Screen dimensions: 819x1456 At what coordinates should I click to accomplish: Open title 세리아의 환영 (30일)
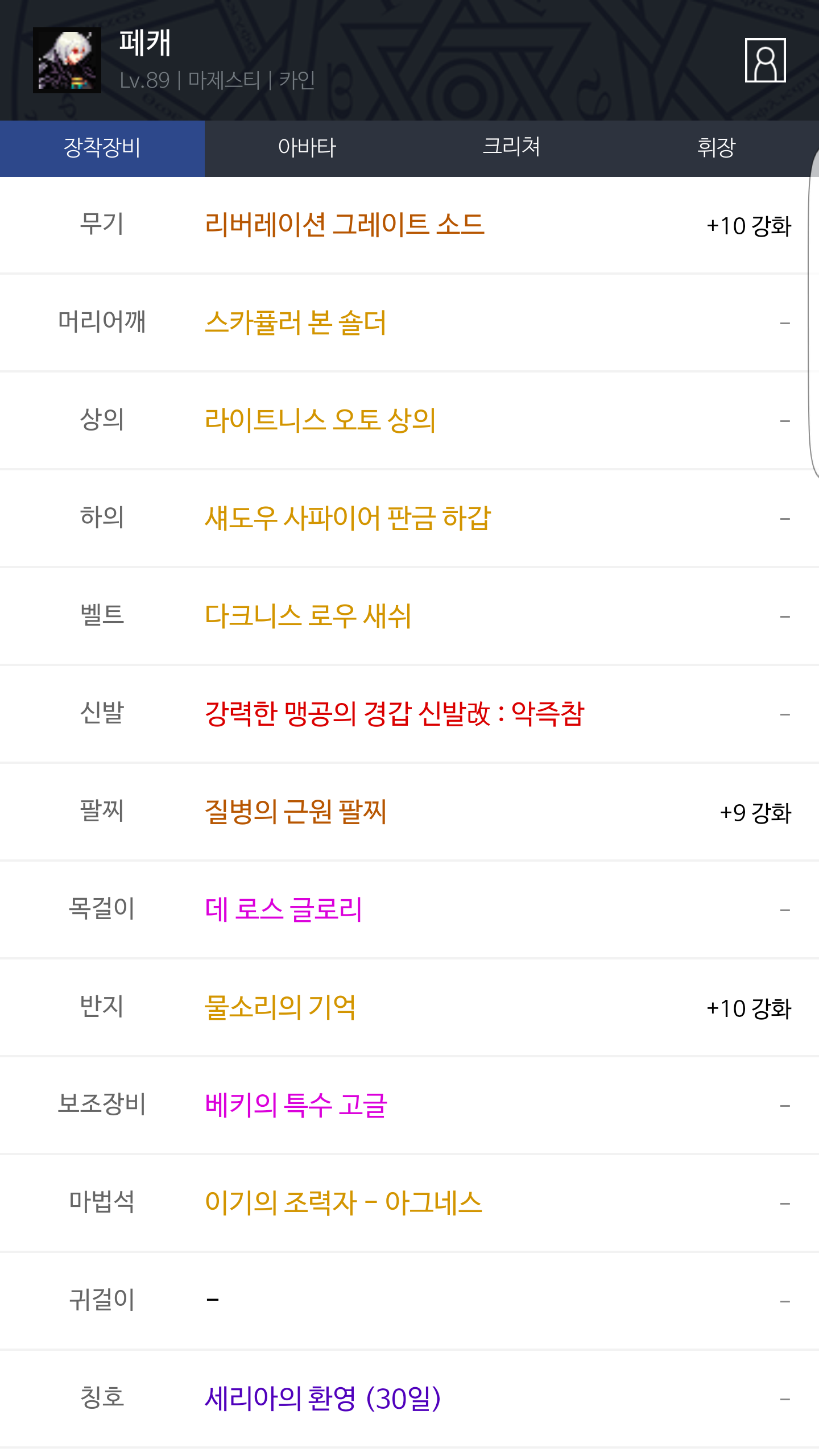tap(322, 1399)
